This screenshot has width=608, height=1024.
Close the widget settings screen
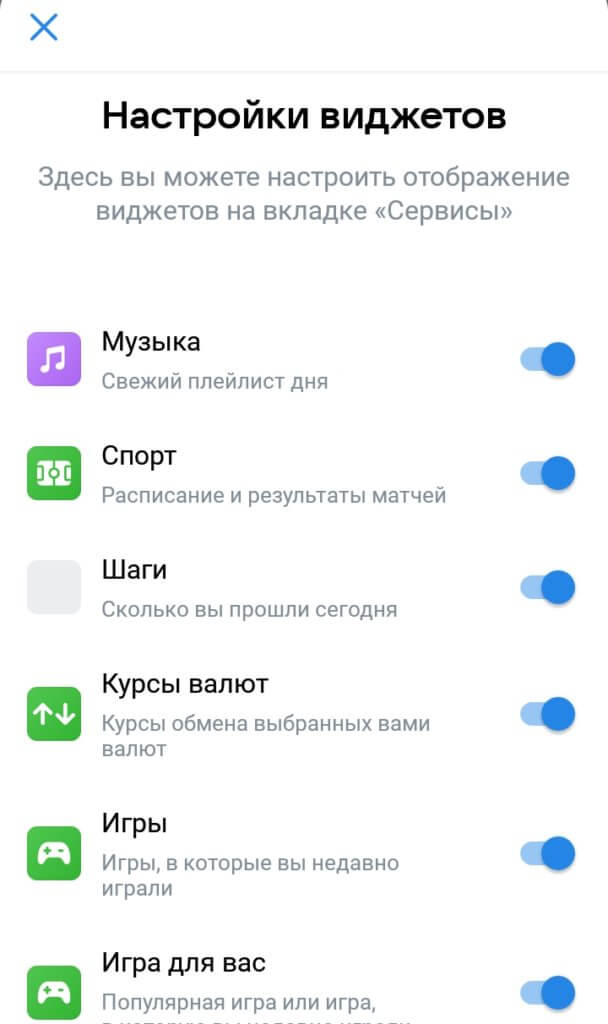point(44,27)
